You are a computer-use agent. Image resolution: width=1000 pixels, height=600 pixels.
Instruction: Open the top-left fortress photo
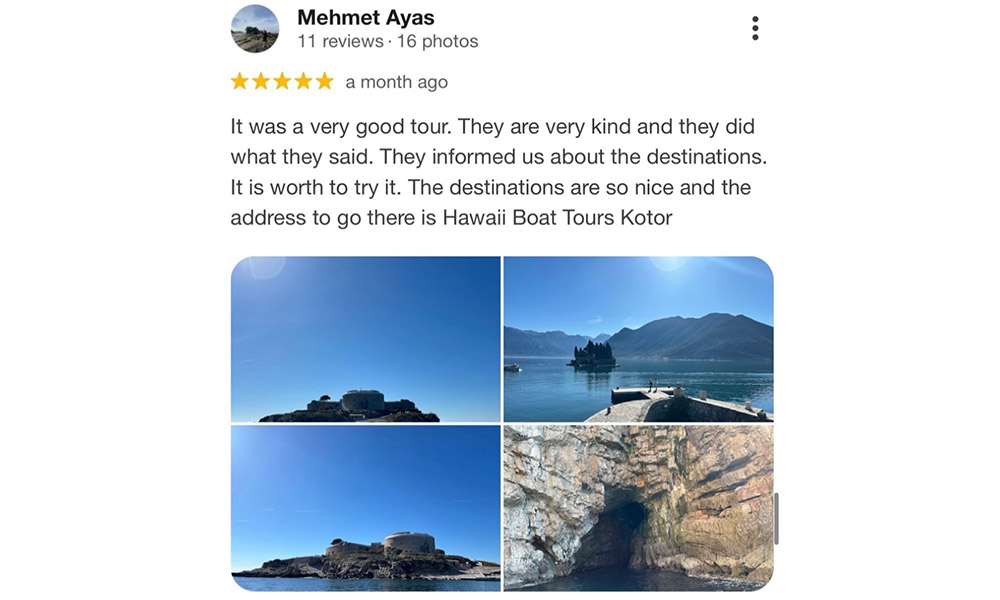click(365, 339)
